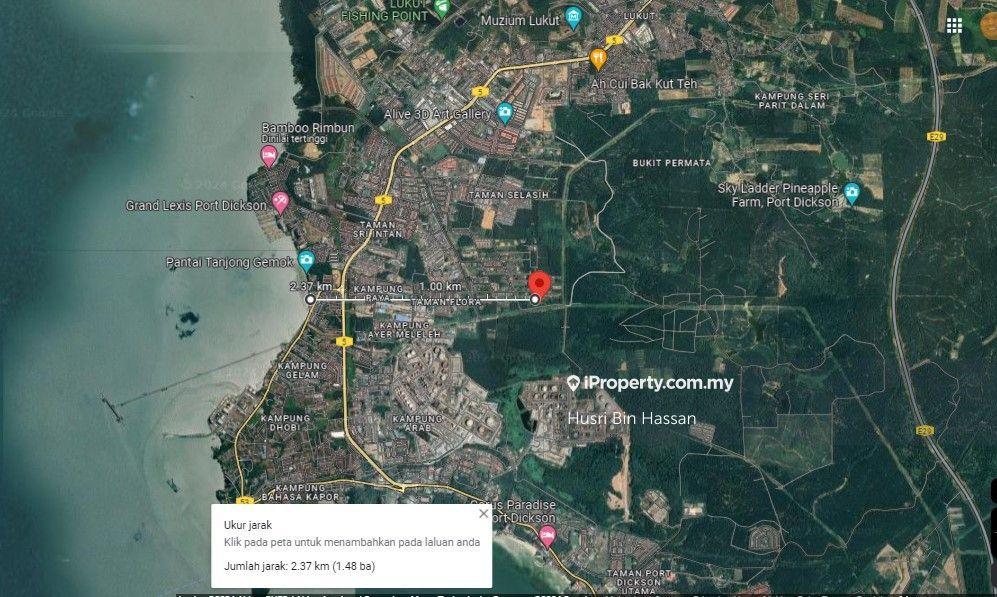Viewport: 997px width, 597px height.
Task: Tap the 2.37 km measurement endpoint
Action: pos(310,299)
